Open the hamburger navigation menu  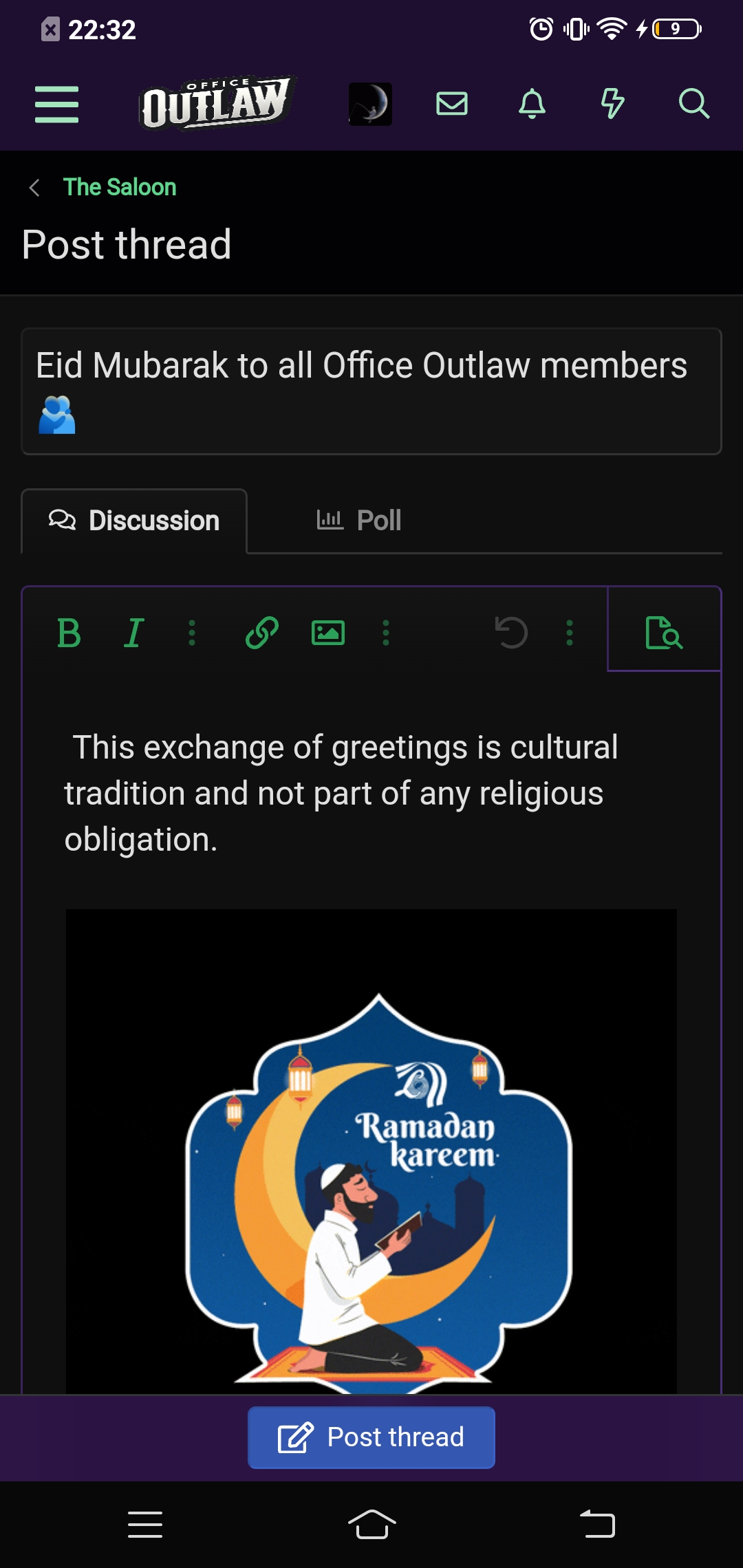pyautogui.click(x=56, y=105)
